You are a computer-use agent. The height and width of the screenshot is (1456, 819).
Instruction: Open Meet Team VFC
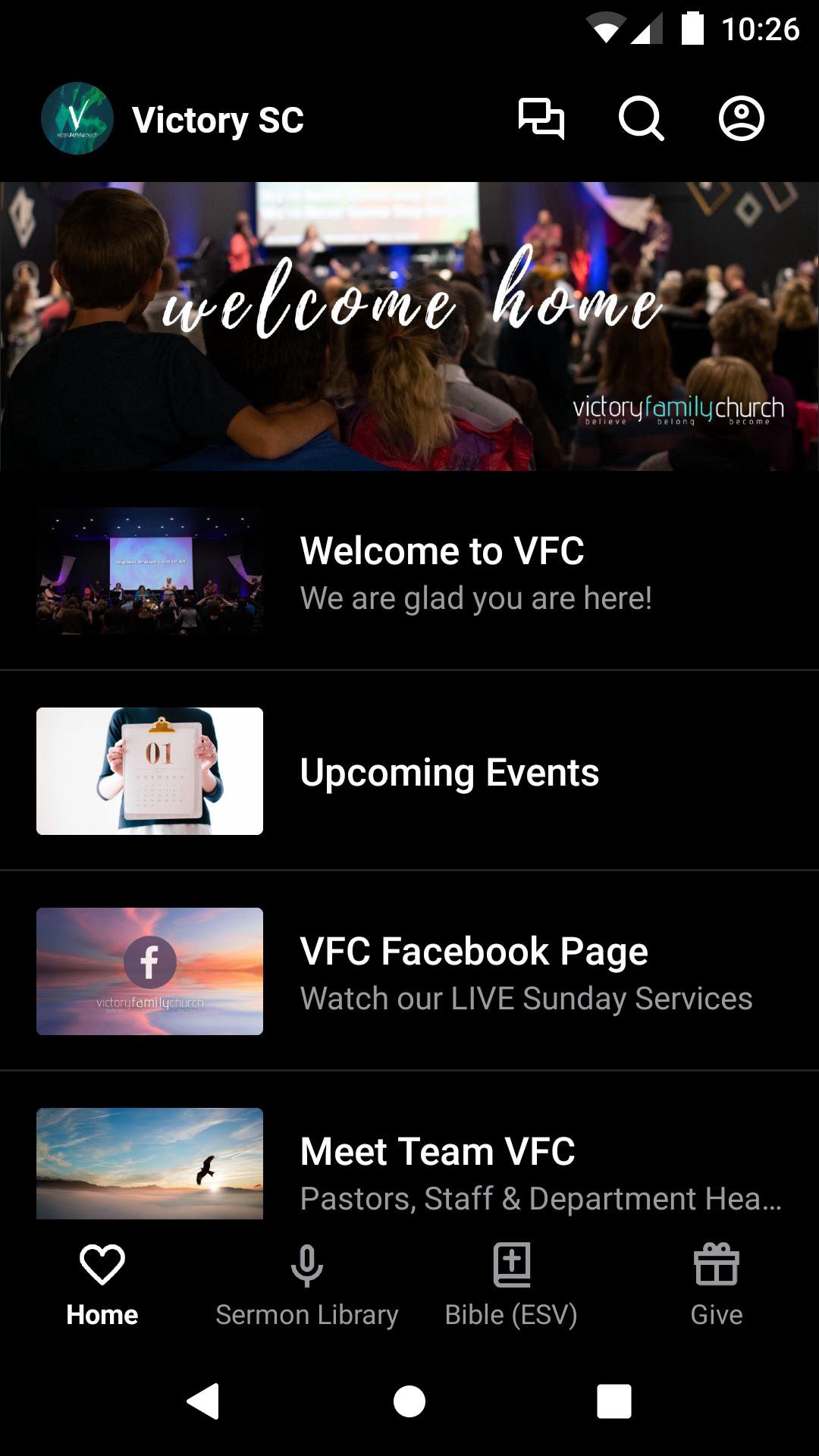[x=409, y=1164]
